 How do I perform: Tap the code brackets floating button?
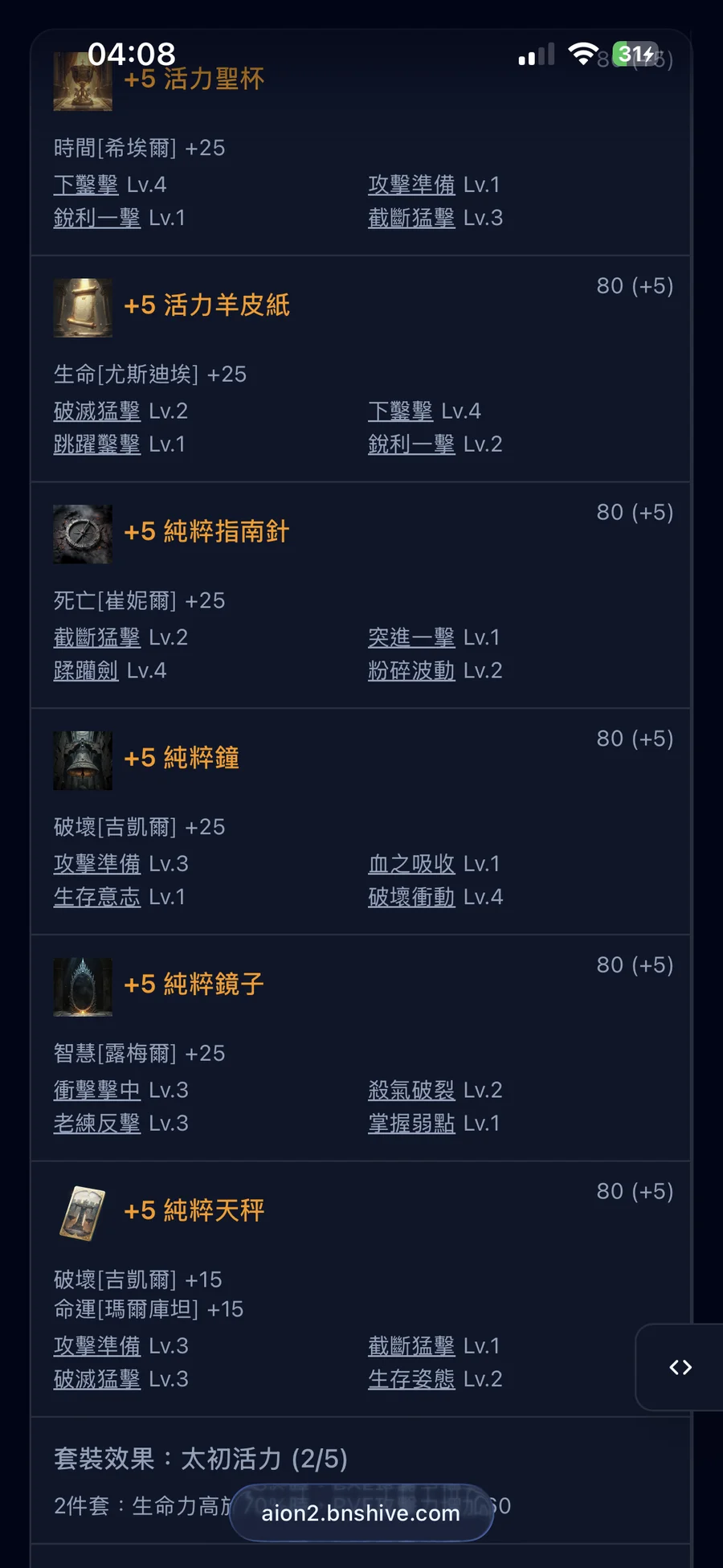[680, 1367]
